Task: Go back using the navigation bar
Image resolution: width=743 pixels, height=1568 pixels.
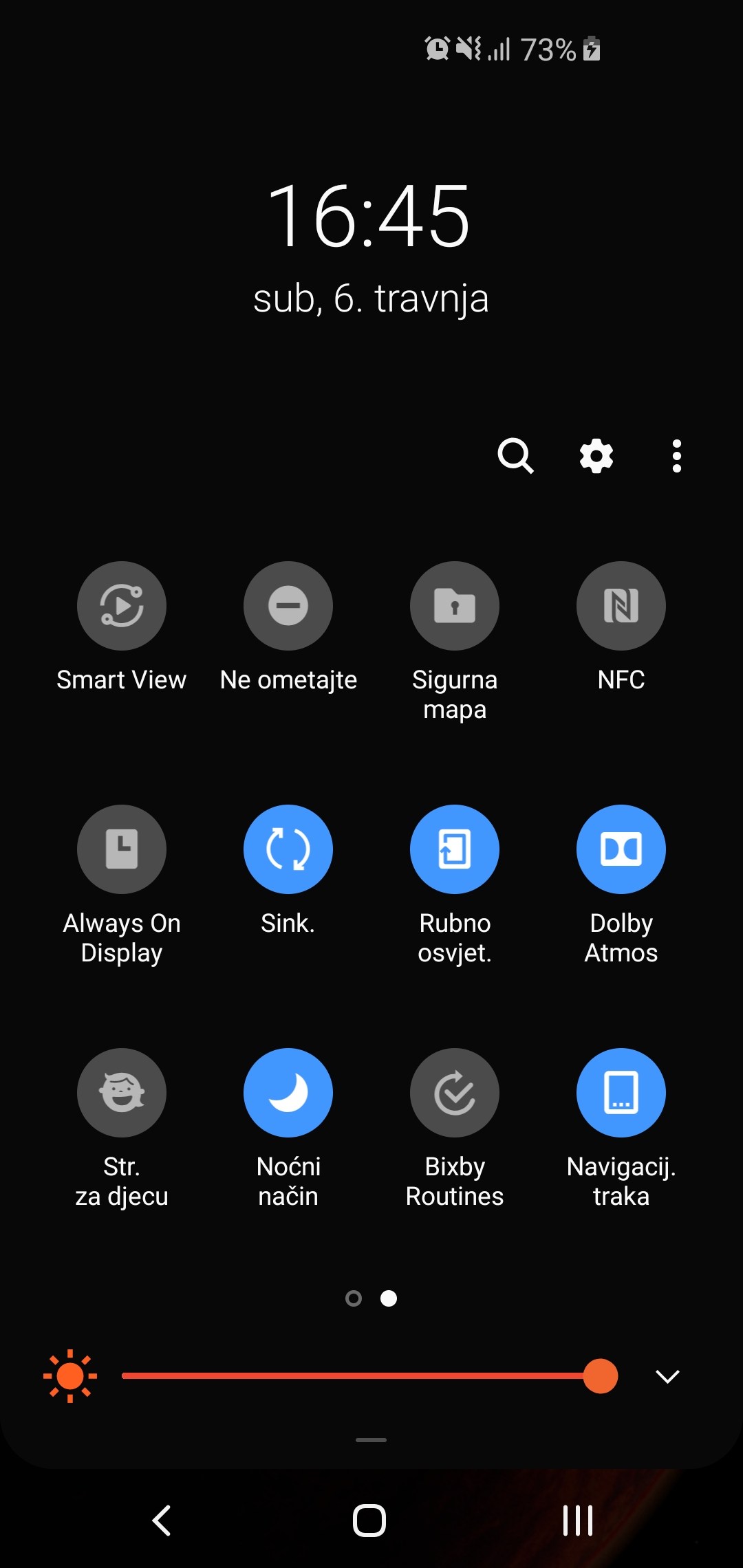Action: [162, 1521]
